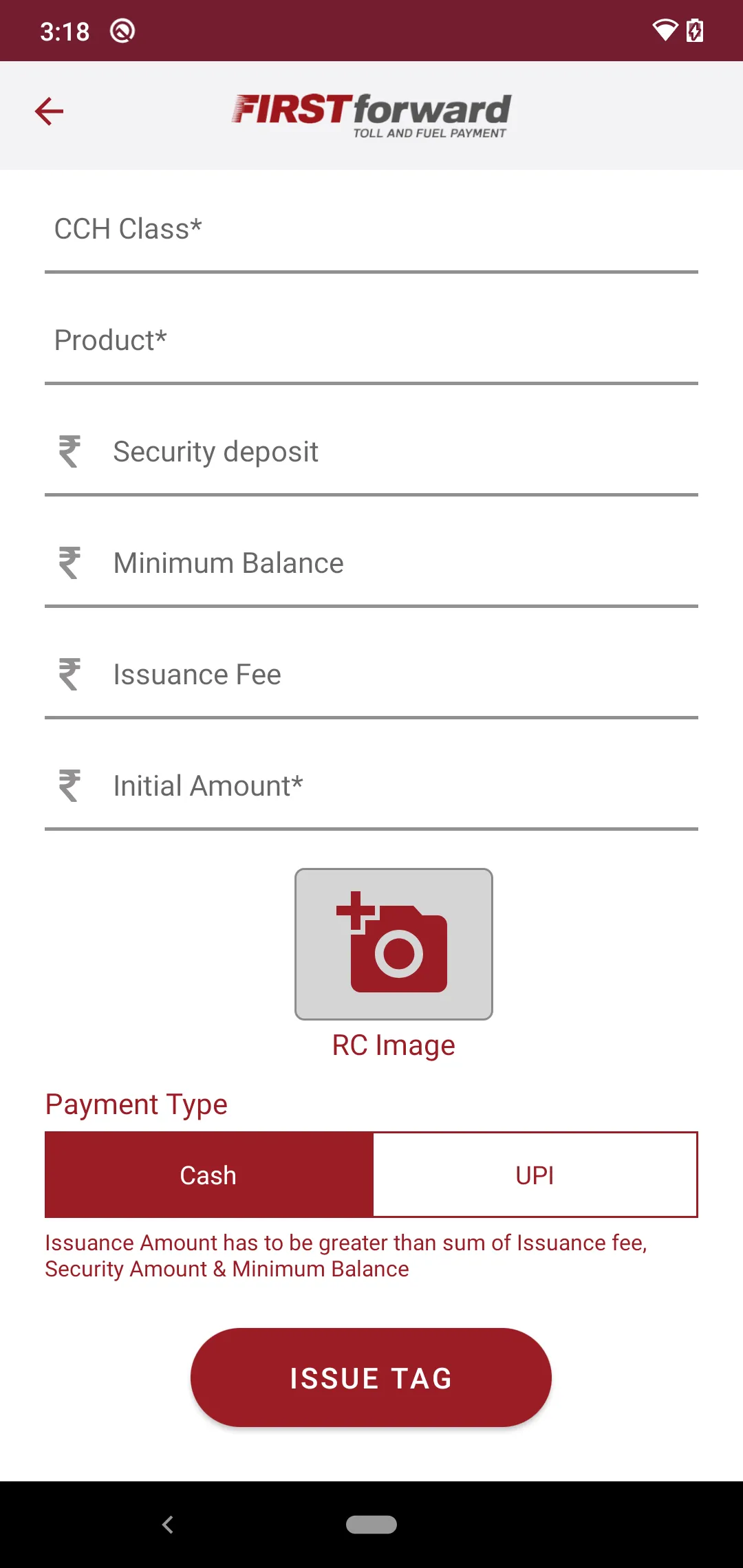Tap the Android navigation back button
743x1568 pixels.
point(166,1524)
